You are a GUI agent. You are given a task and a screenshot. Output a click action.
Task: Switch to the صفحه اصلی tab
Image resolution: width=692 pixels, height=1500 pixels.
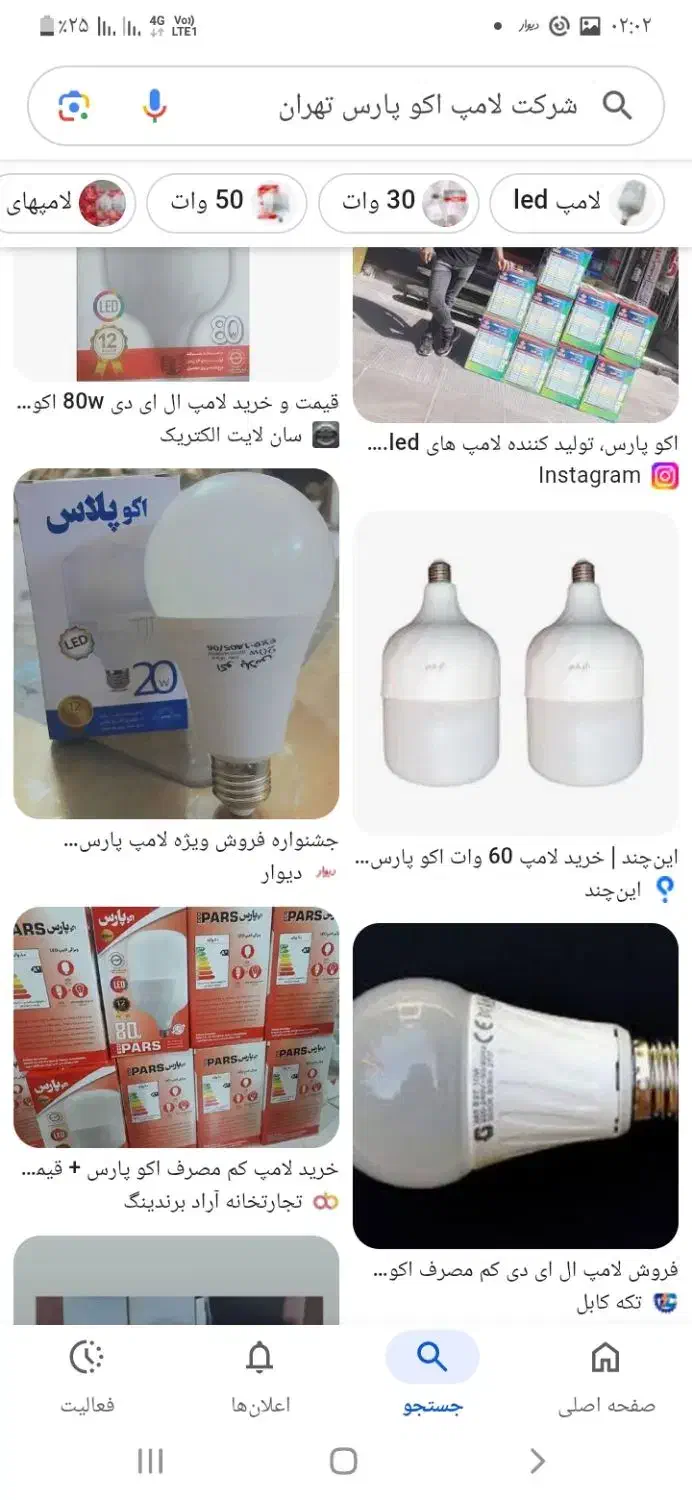[605, 1377]
